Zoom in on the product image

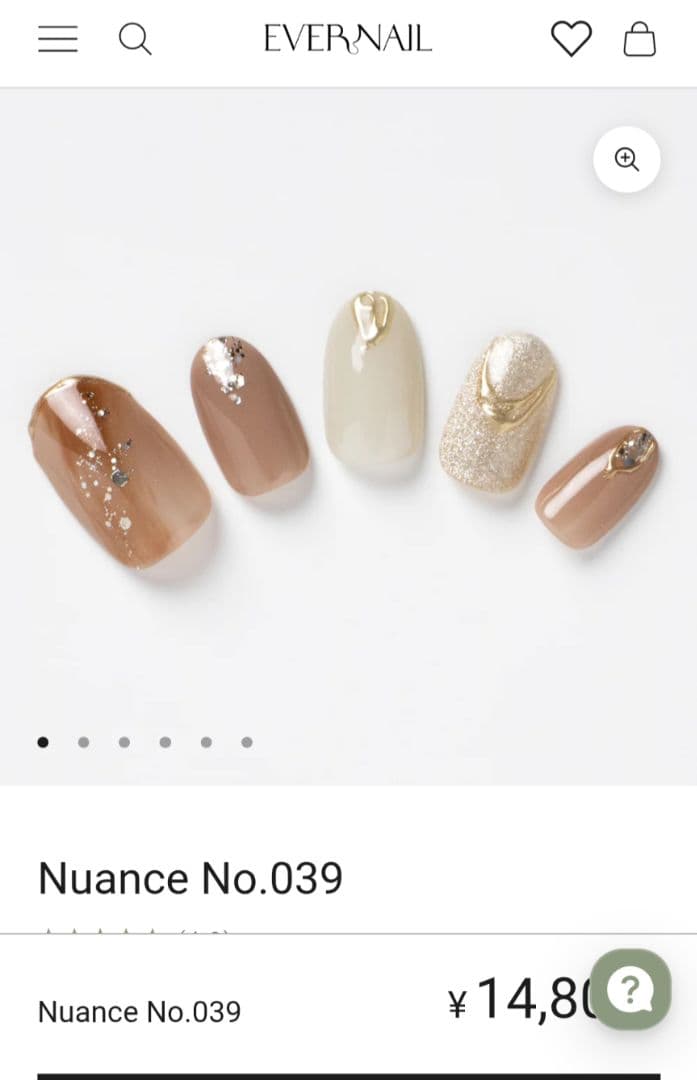(x=627, y=159)
